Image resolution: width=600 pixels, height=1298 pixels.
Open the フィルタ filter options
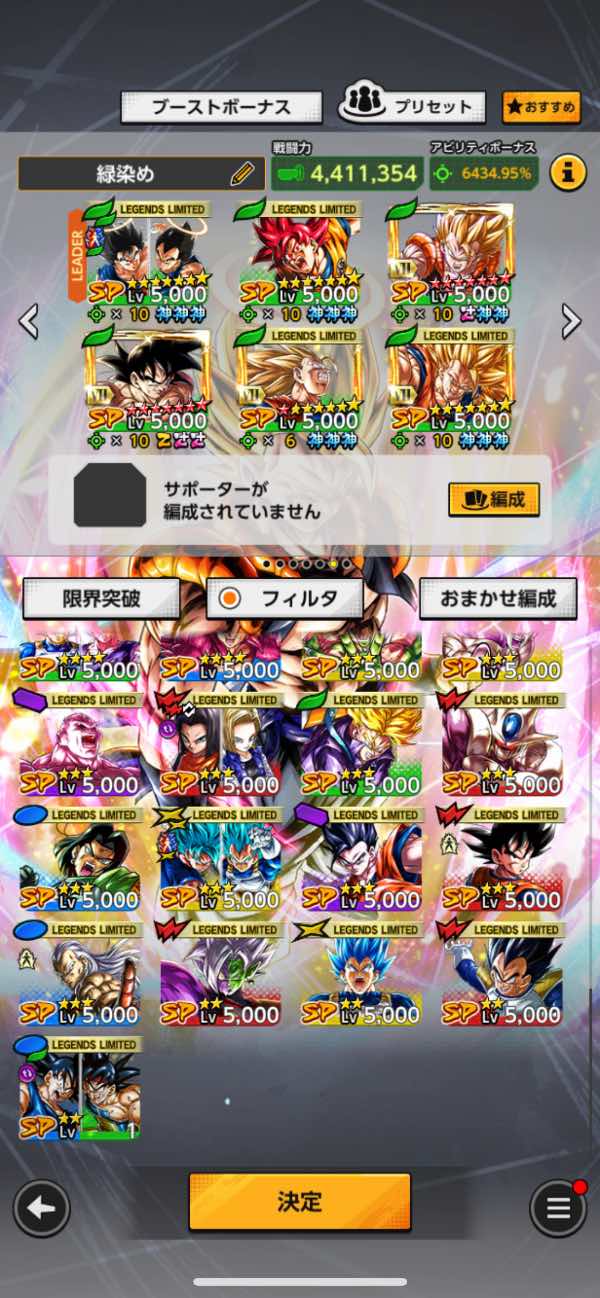284,598
